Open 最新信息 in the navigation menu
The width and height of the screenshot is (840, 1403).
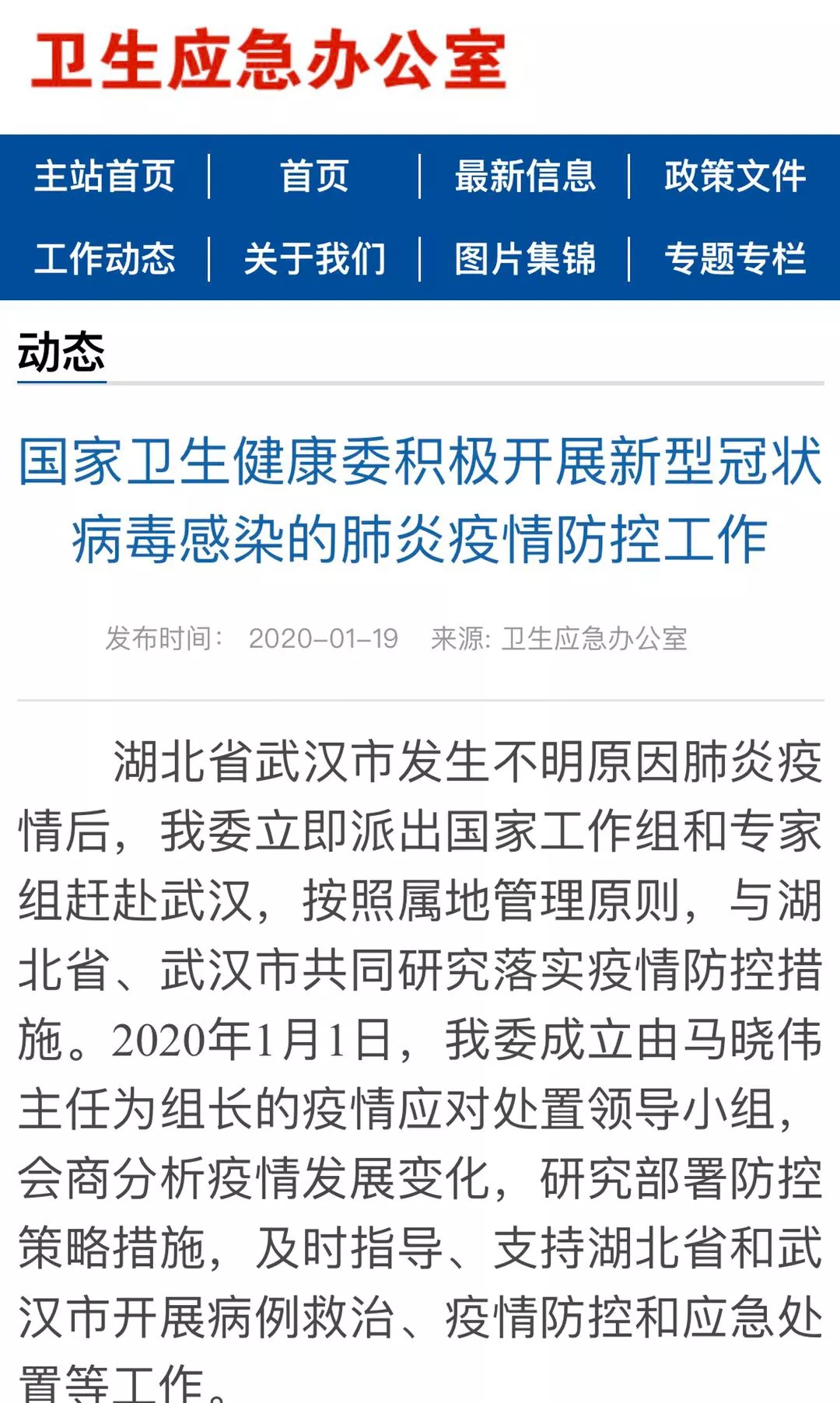pyautogui.click(x=525, y=176)
